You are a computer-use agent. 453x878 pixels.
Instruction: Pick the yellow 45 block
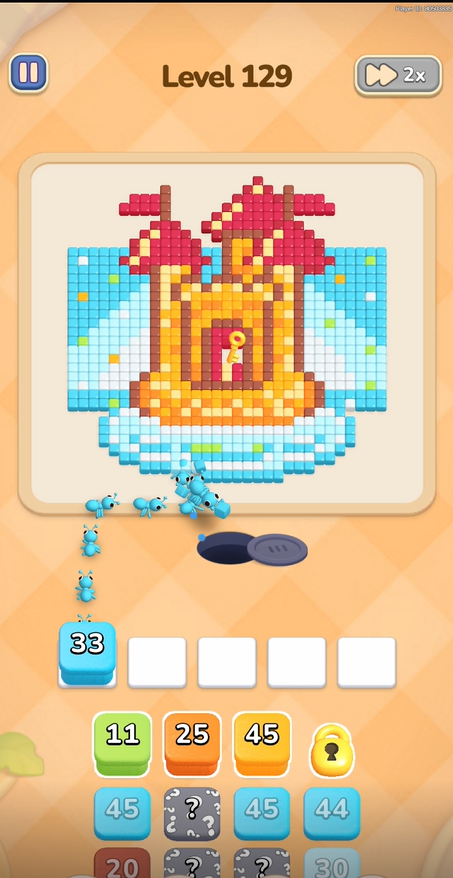(262, 744)
